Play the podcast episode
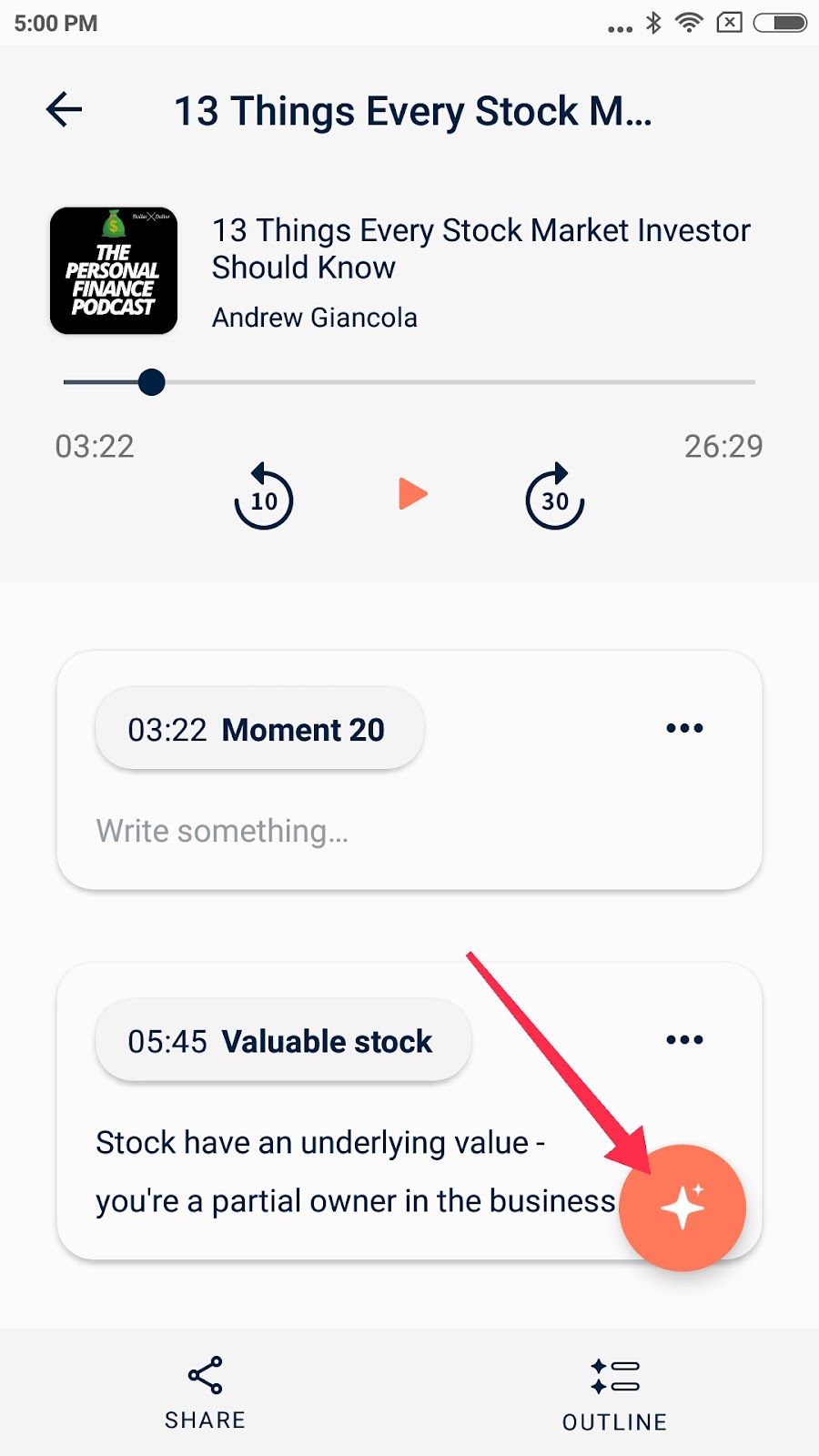Viewport: 819px width, 1456px height. pos(412,494)
